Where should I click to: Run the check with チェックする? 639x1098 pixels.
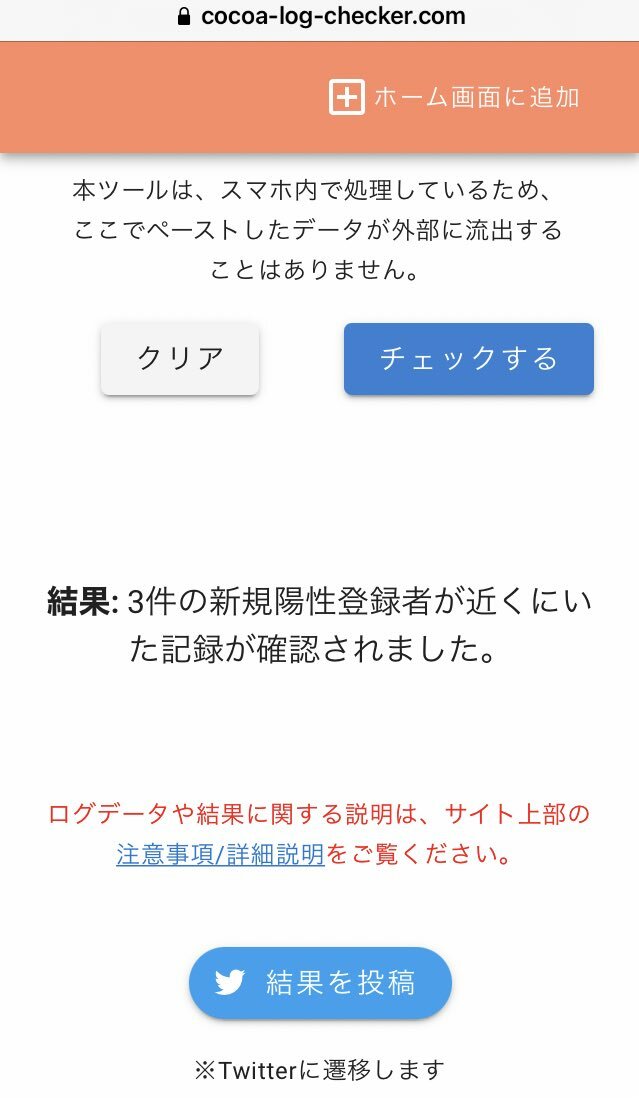tap(469, 359)
